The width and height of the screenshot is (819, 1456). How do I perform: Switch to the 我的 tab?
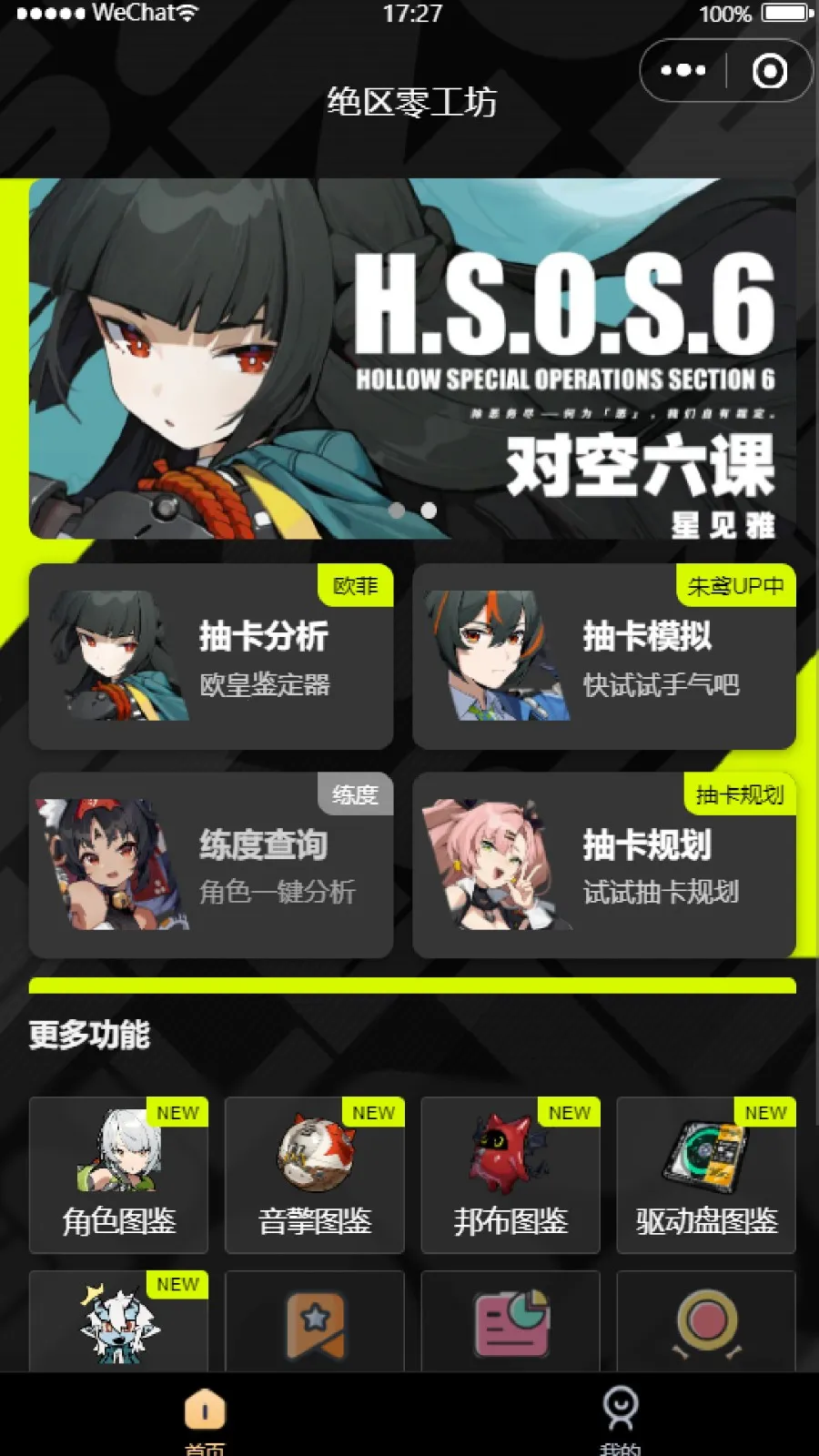point(621,1418)
